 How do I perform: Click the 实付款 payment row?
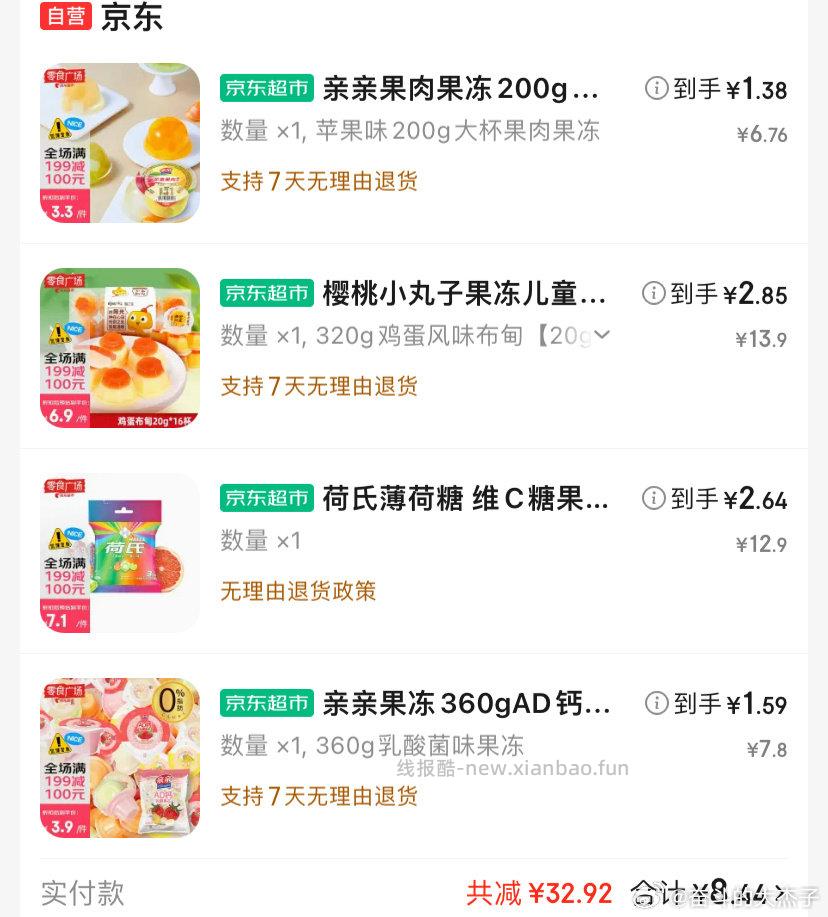(83, 893)
